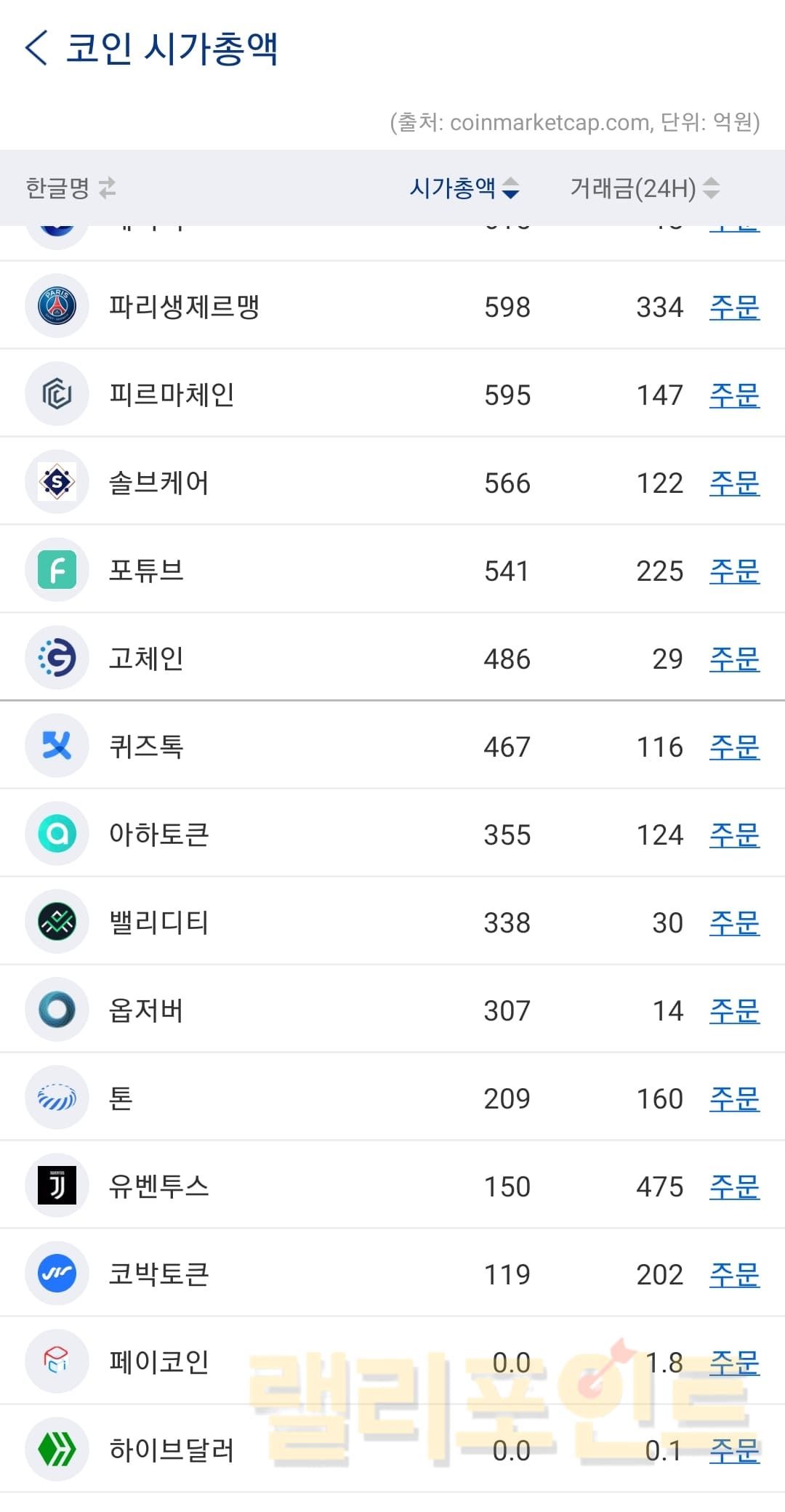The width and height of the screenshot is (785, 1512).
Task: Sort list by 시가총액
Action: tap(464, 188)
